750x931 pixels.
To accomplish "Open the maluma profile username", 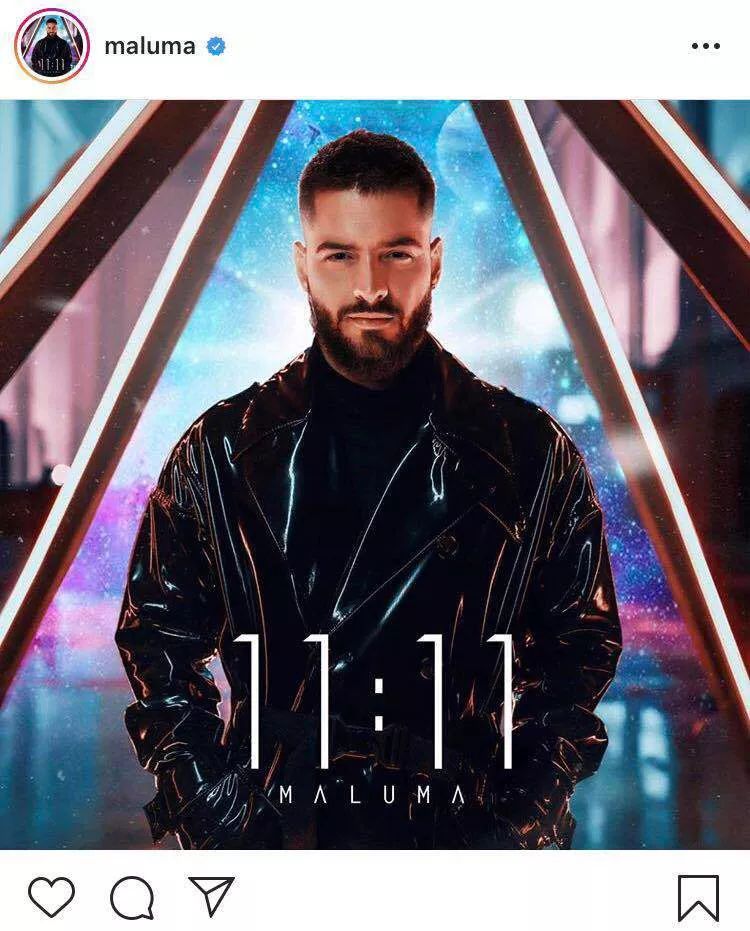I will coord(149,46).
